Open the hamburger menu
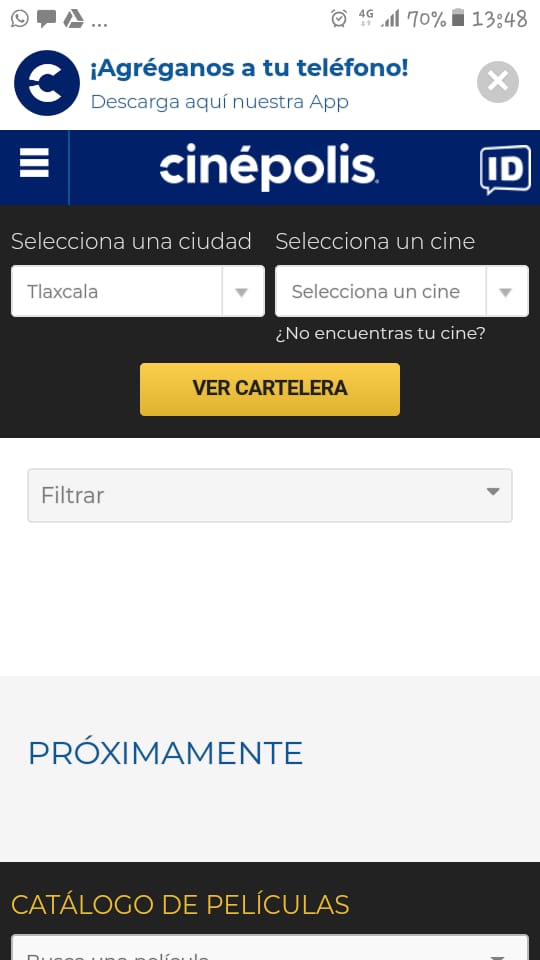This screenshot has height=960, width=540. (34, 163)
